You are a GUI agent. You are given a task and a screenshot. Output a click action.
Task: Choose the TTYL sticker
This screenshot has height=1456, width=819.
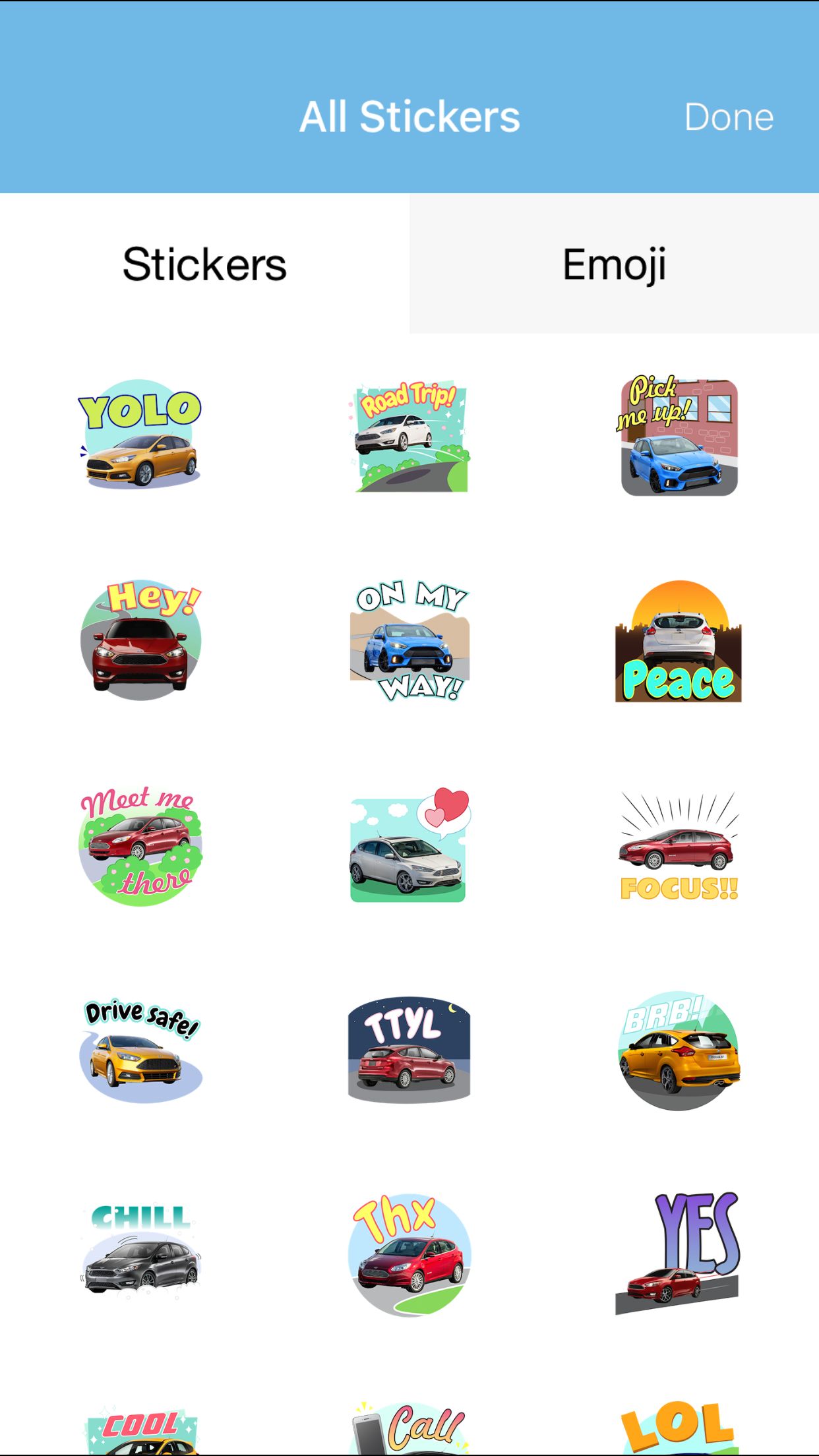click(409, 1050)
